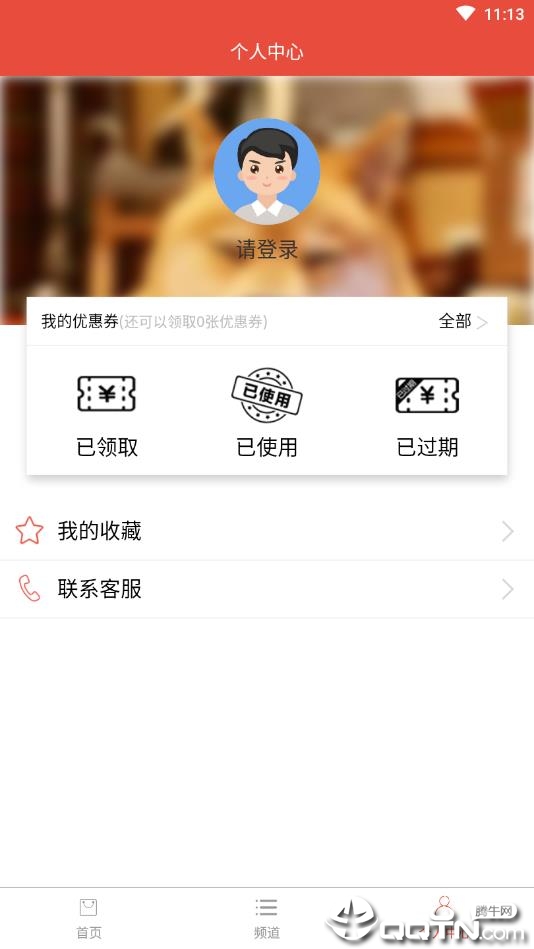View all coupons via 全部
This screenshot has height=949, width=534.
tap(463, 321)
